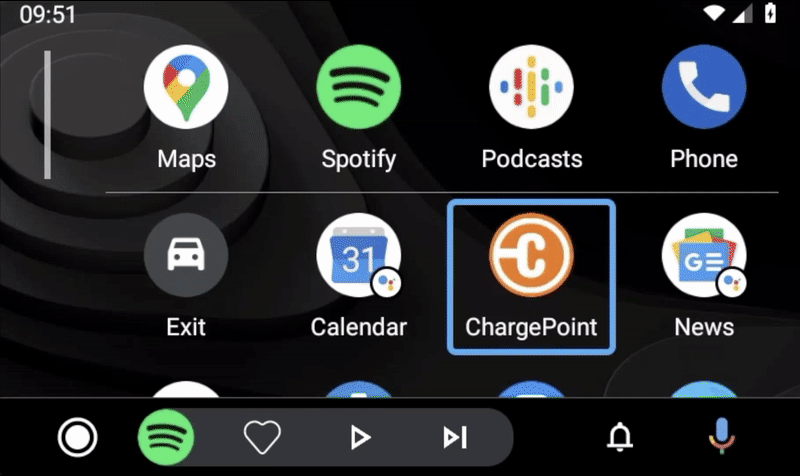Open Spotify from the bottom bar
Viewport: 800px width, 476px height.
(166, 437)
